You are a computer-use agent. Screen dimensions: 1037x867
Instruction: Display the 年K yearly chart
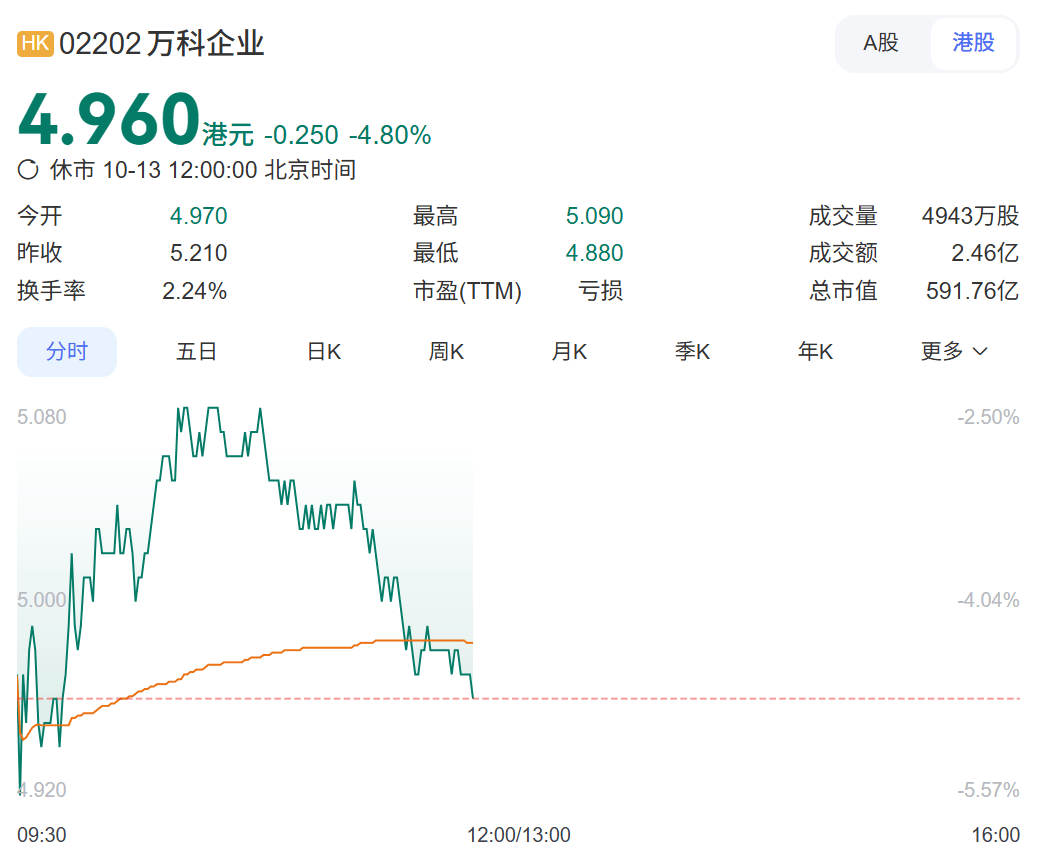pos(815,352)
